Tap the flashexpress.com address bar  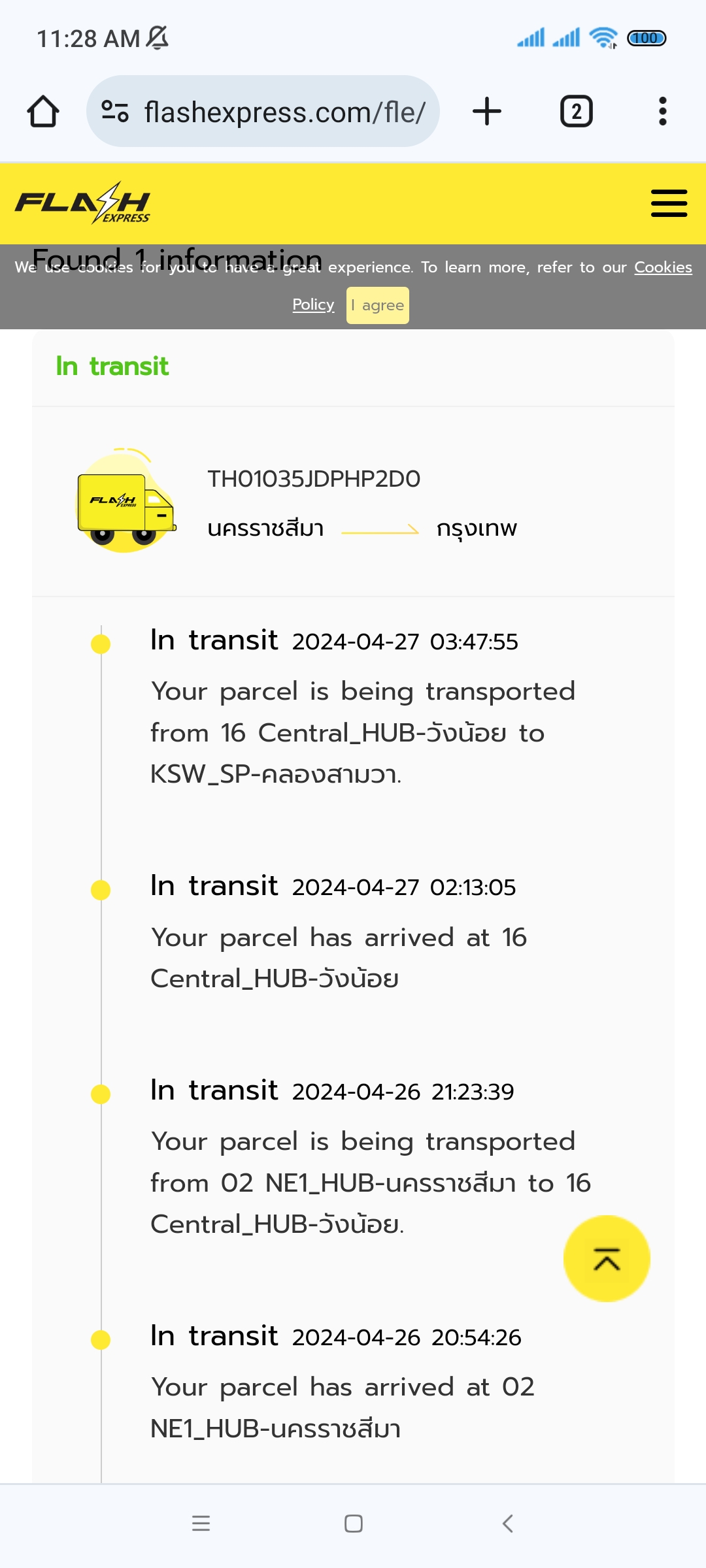coord(284,112)
